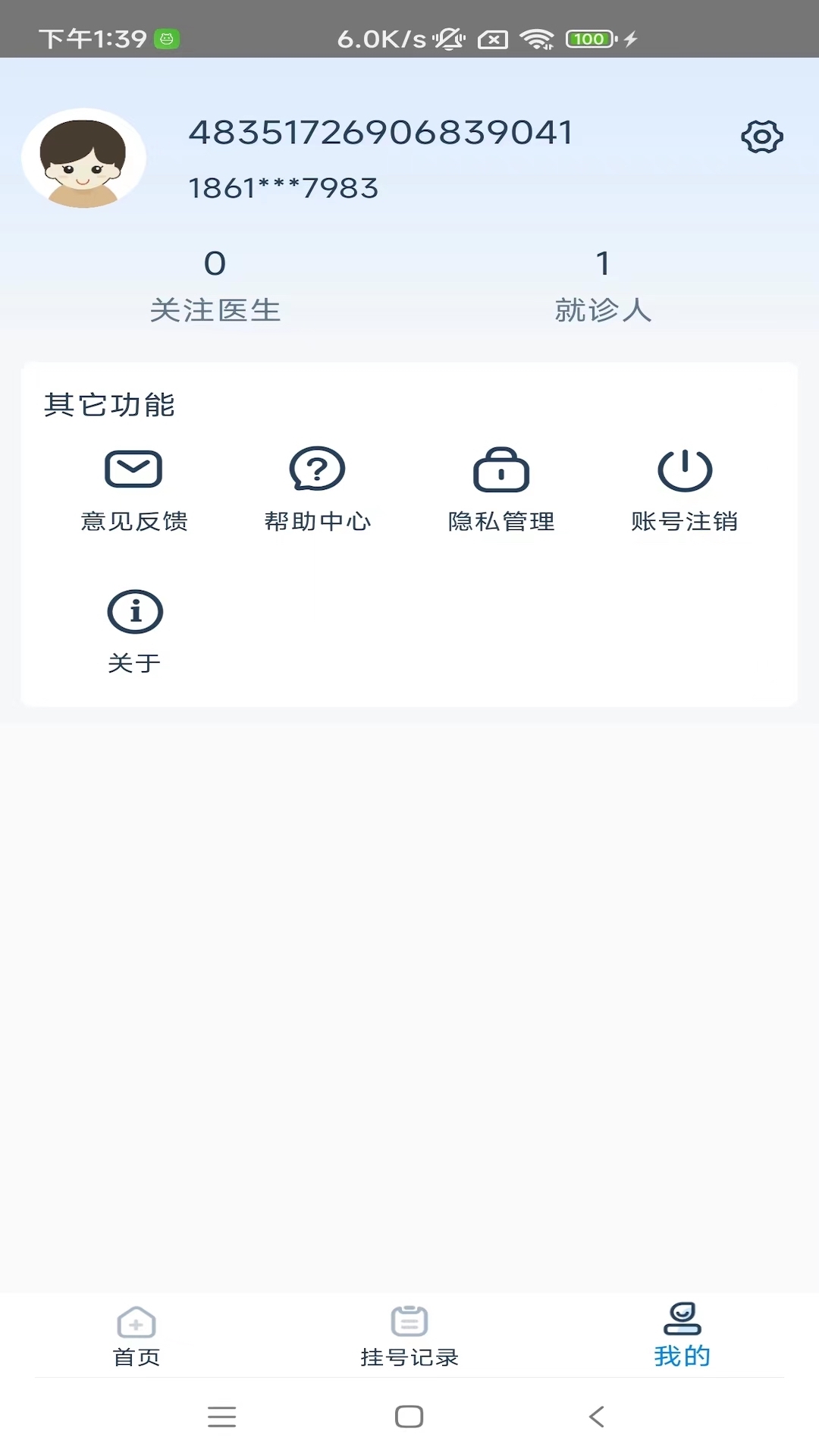Open the 关于 about info icon
The height and width of the screenshot is (1456, 819).
click(x=133, y=610)
